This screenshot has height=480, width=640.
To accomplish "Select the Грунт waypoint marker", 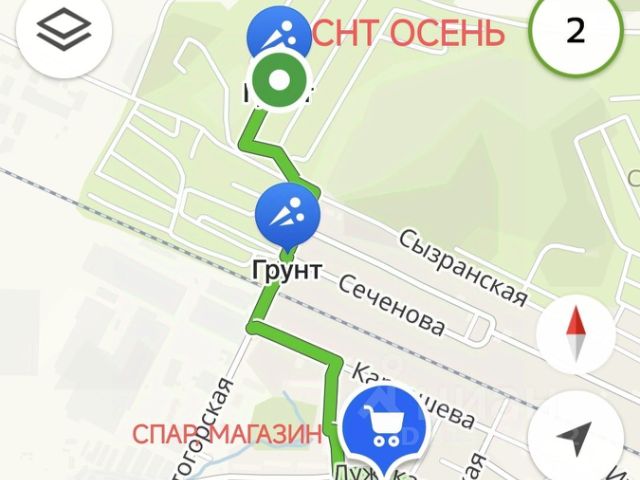I will click(x=288, y=215).
